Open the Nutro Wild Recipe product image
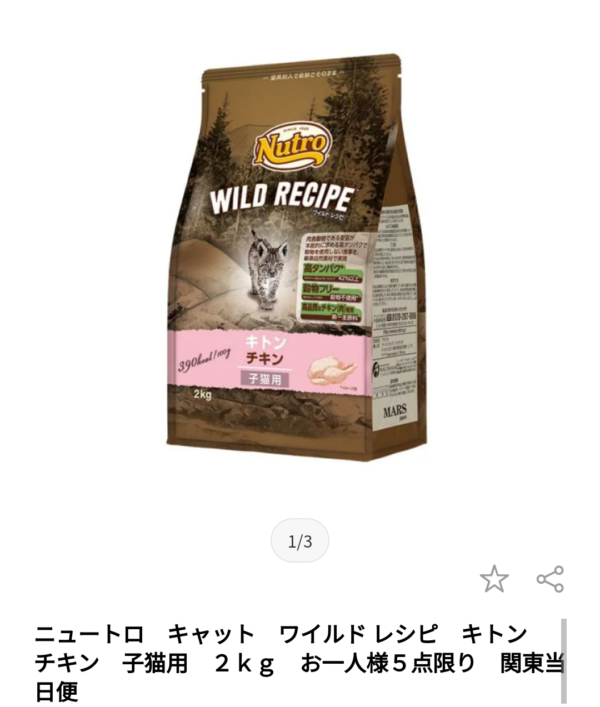Image resolution: width=600 pixels, height=707 pixels. (300, 260)
